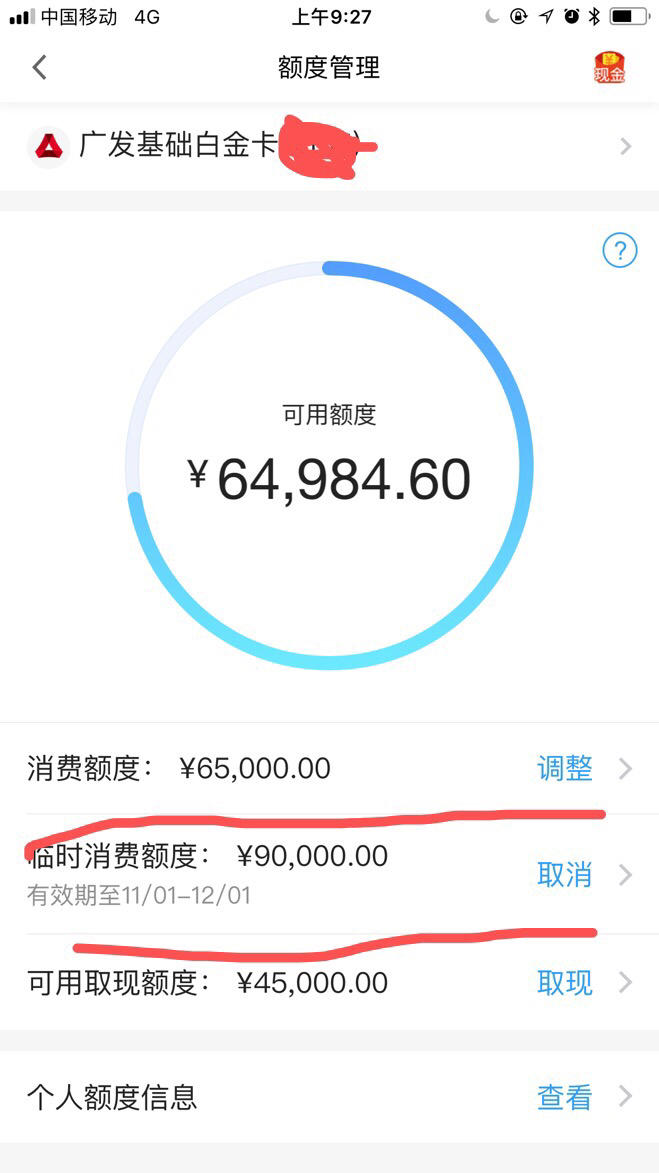Go back from 额度管理 page
Viewport: 659px width, 1173px height.
[39, 68]
